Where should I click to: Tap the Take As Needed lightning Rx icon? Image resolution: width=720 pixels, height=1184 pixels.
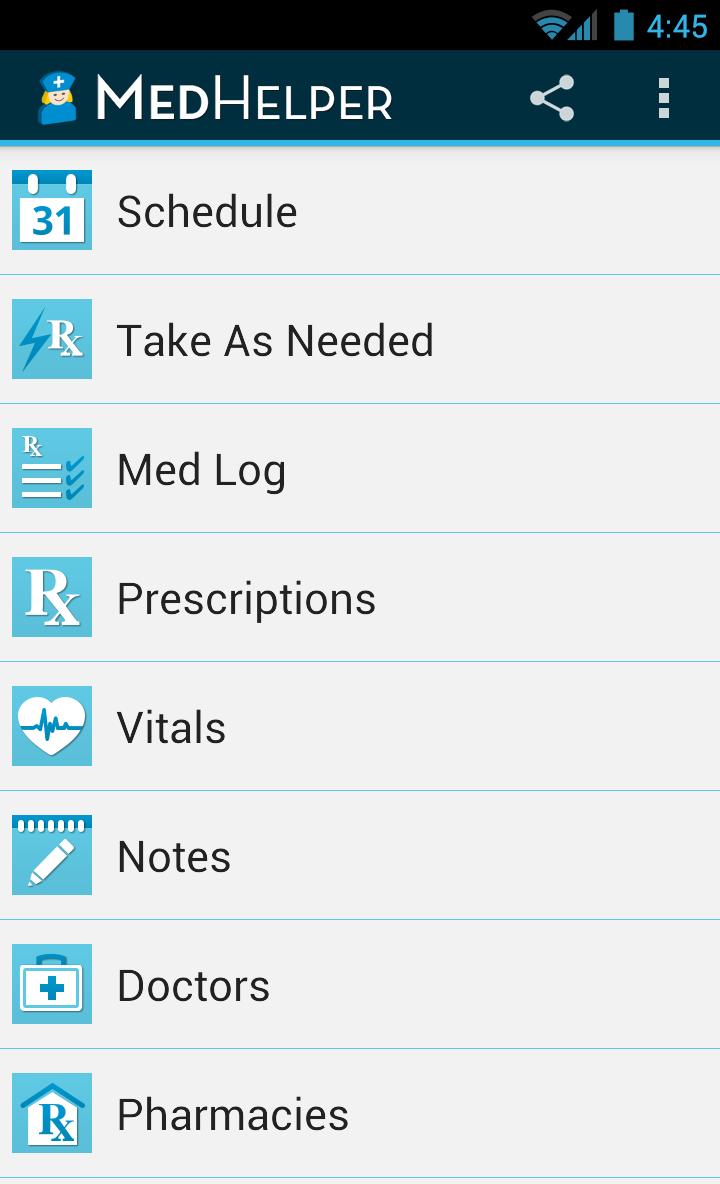click(x=51, y=339)
